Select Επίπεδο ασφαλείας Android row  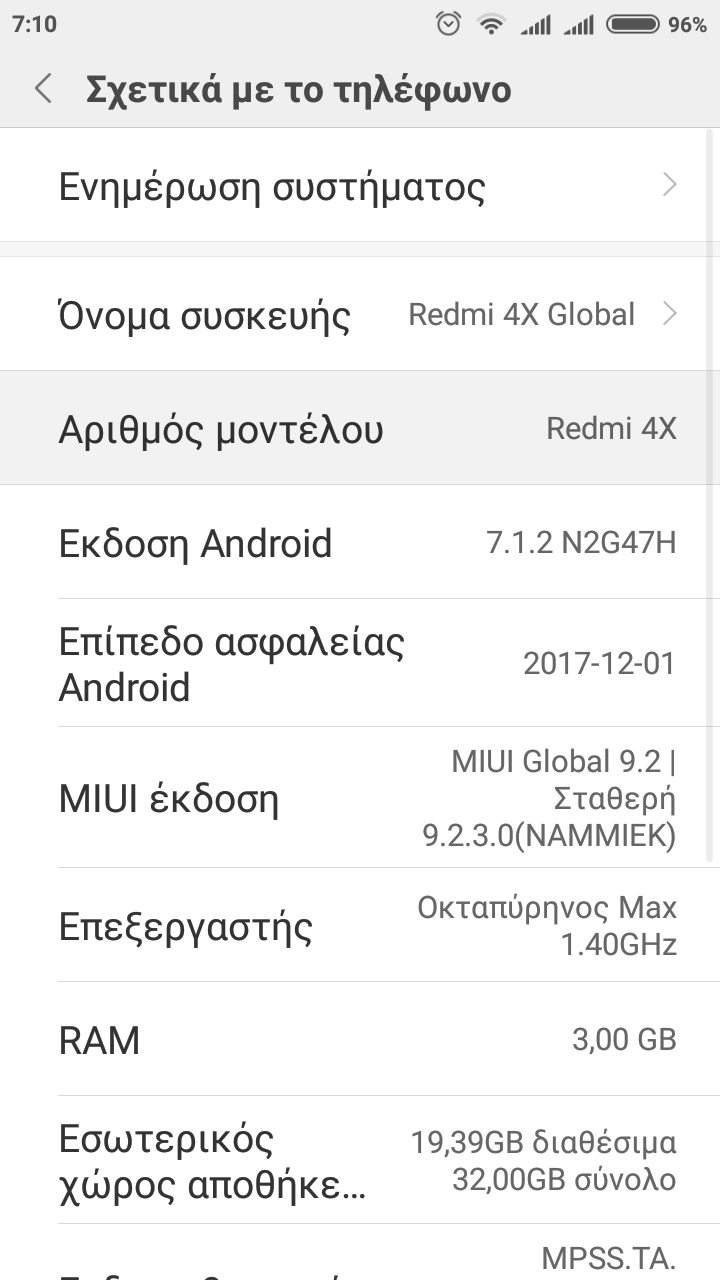pos(360,663)
